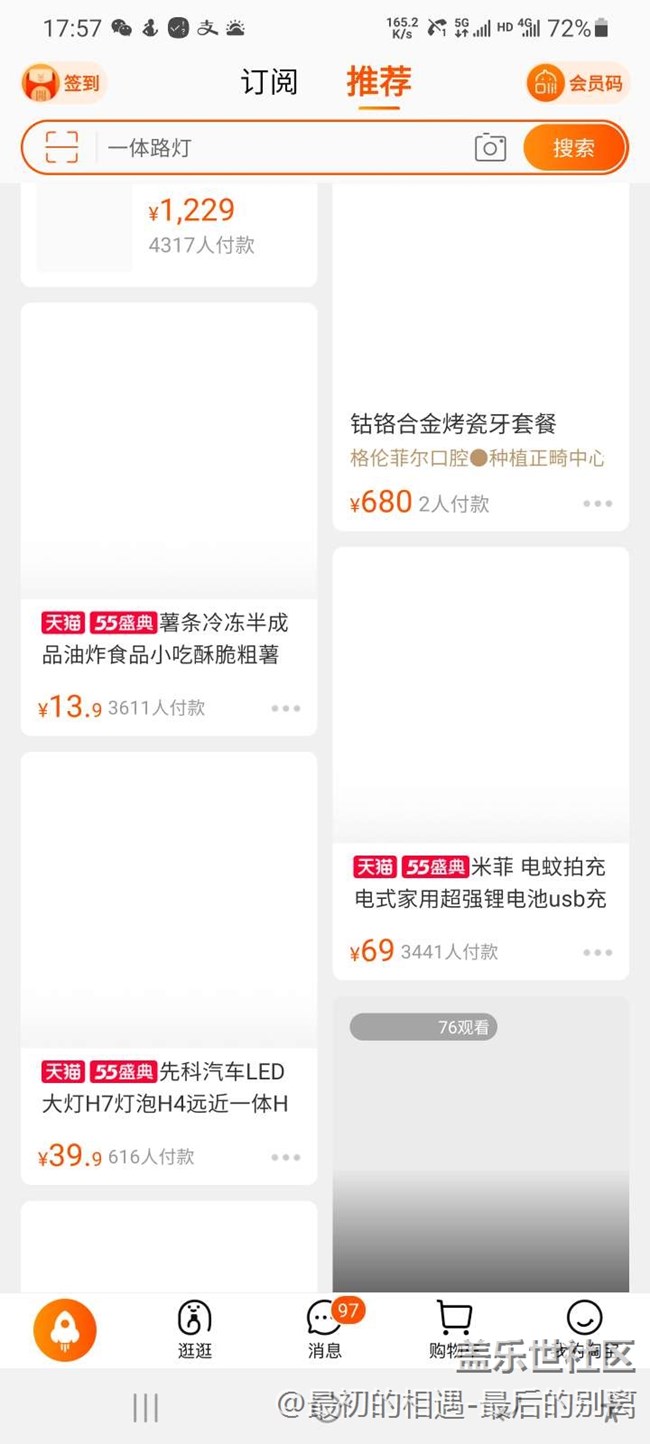Select the 推荐 tab

379,82
